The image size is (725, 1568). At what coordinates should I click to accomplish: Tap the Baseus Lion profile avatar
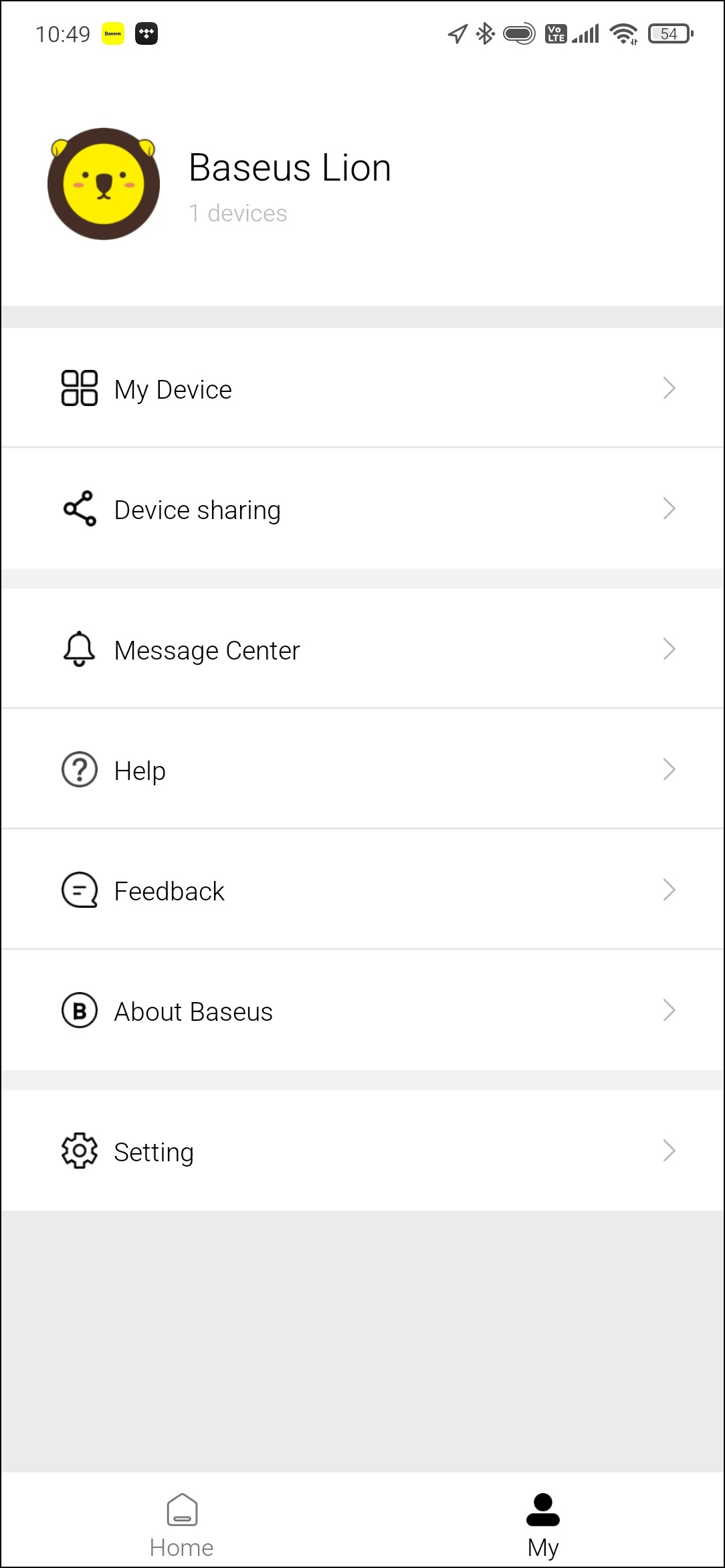(104, 184)
